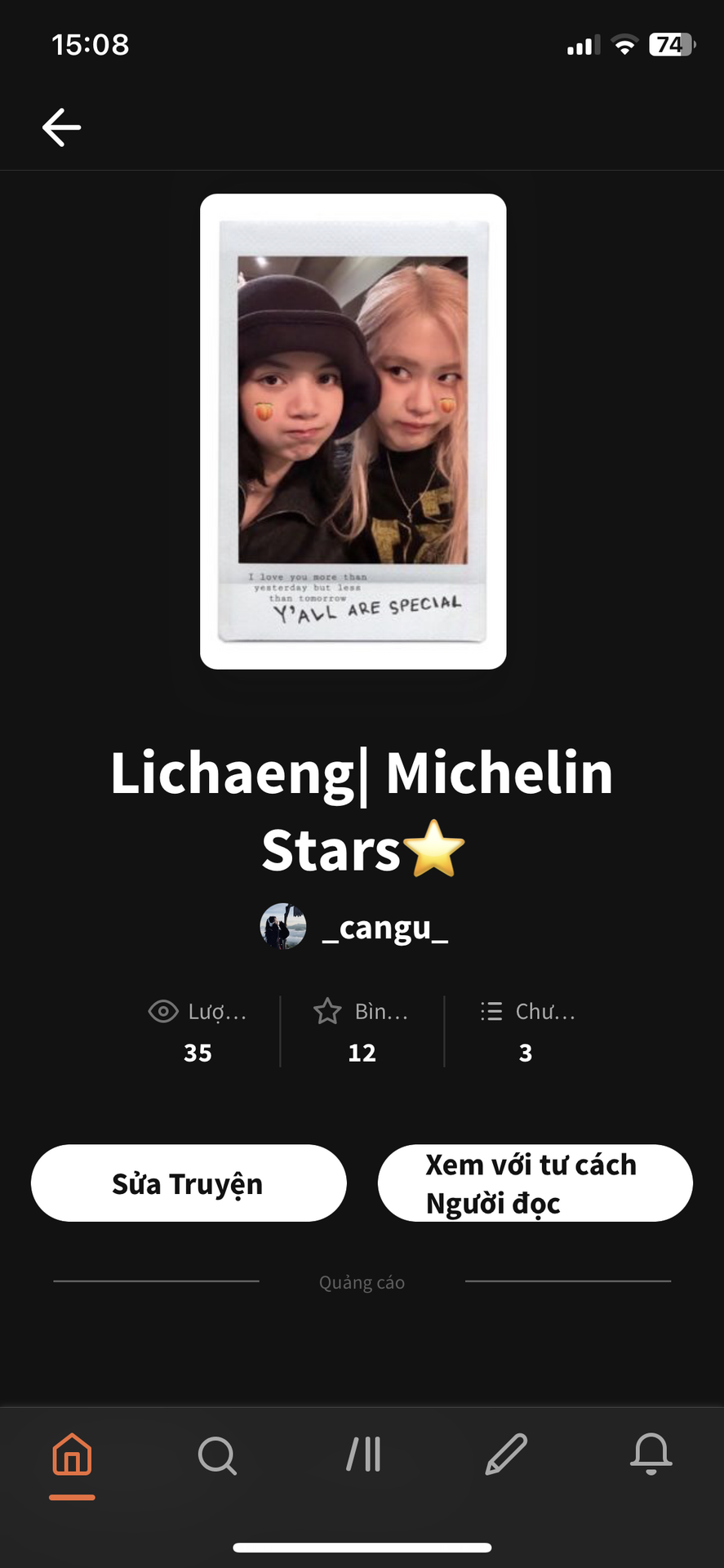Screen dimensions: 724x1568
Task: Switch to the Library tab
Action: (363, 1454)
